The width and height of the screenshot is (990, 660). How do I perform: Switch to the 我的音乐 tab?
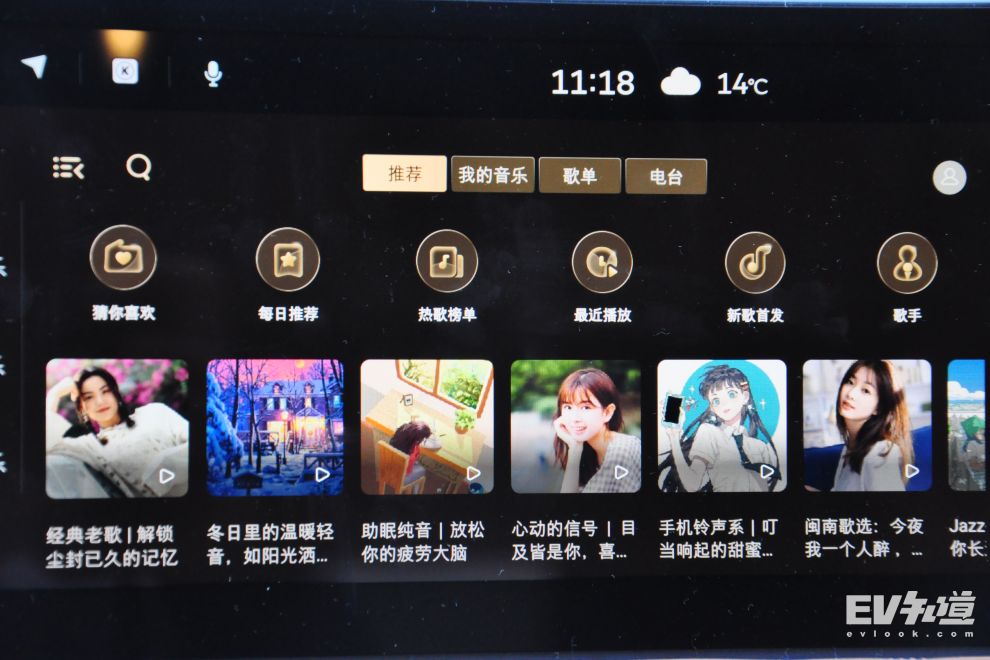492,175
